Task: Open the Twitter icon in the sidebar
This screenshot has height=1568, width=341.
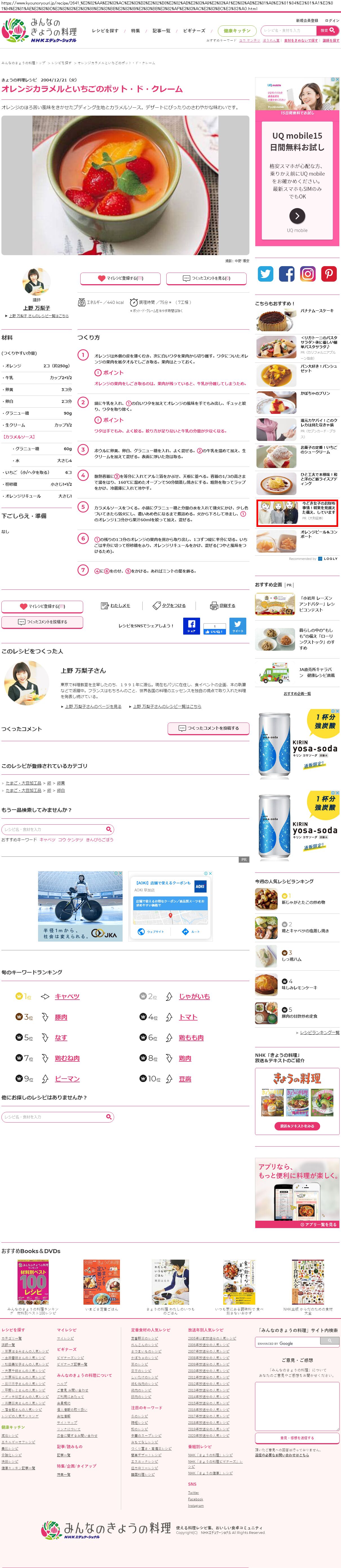Action: (x=265, y=274)
